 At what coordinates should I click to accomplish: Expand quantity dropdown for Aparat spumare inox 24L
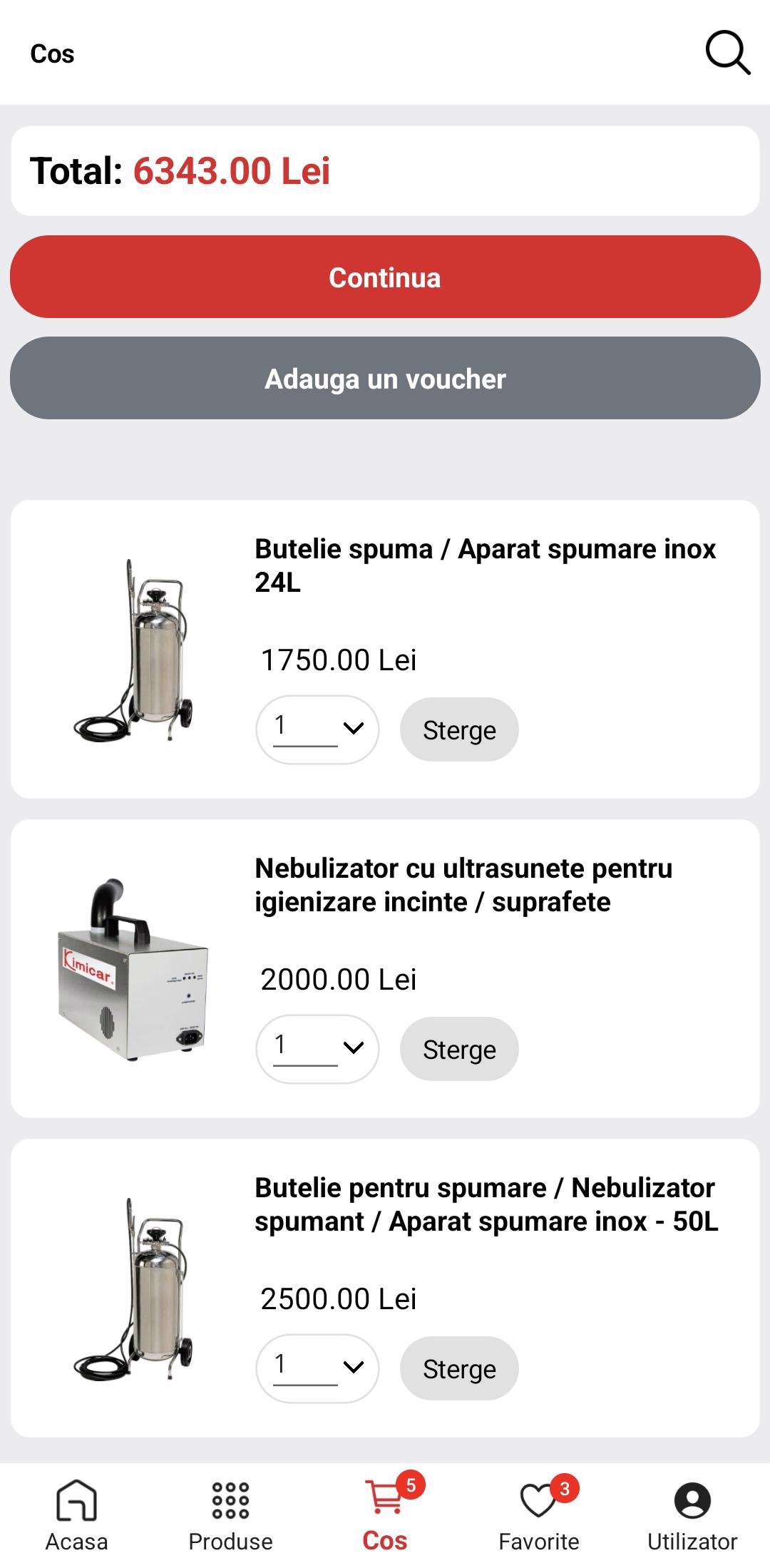tap(317, 729)
